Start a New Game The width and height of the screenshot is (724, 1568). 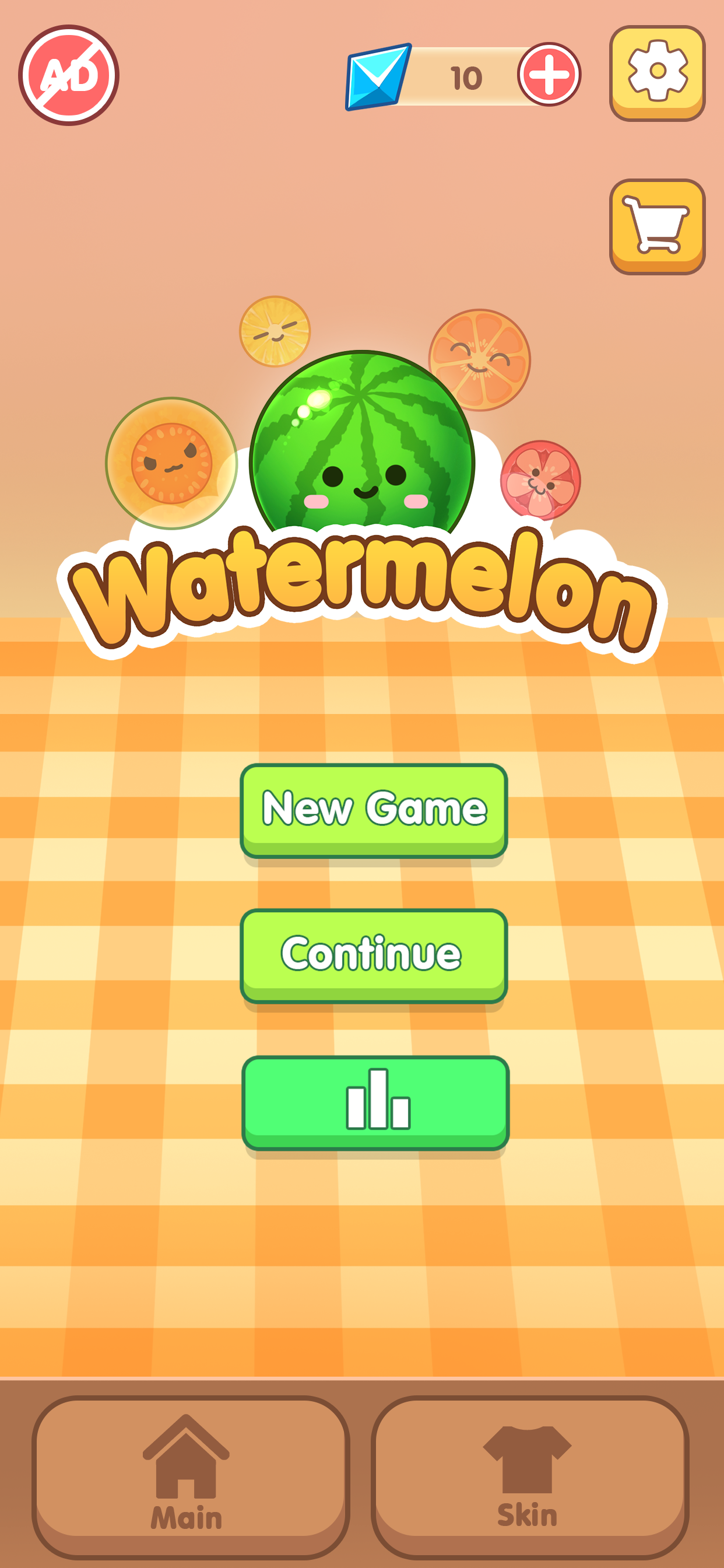coord(374,809)
